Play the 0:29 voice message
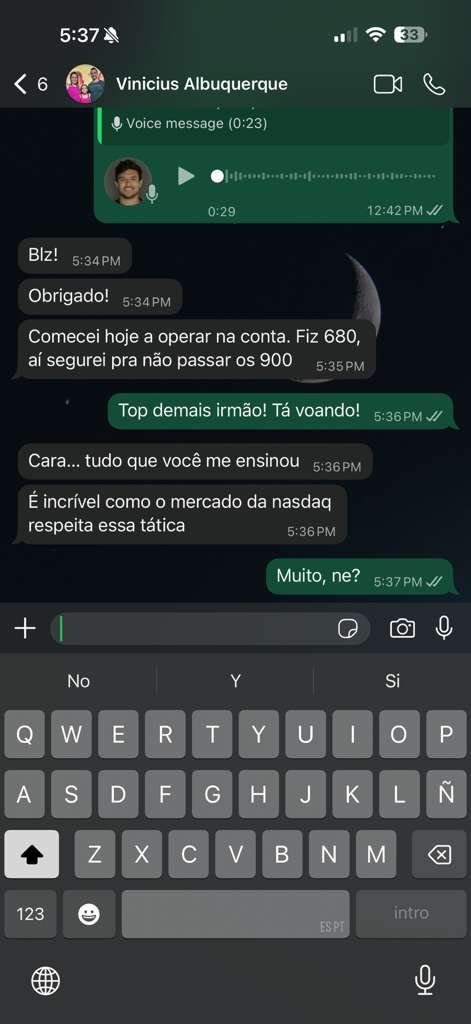471x1024 pixels. 186,176
